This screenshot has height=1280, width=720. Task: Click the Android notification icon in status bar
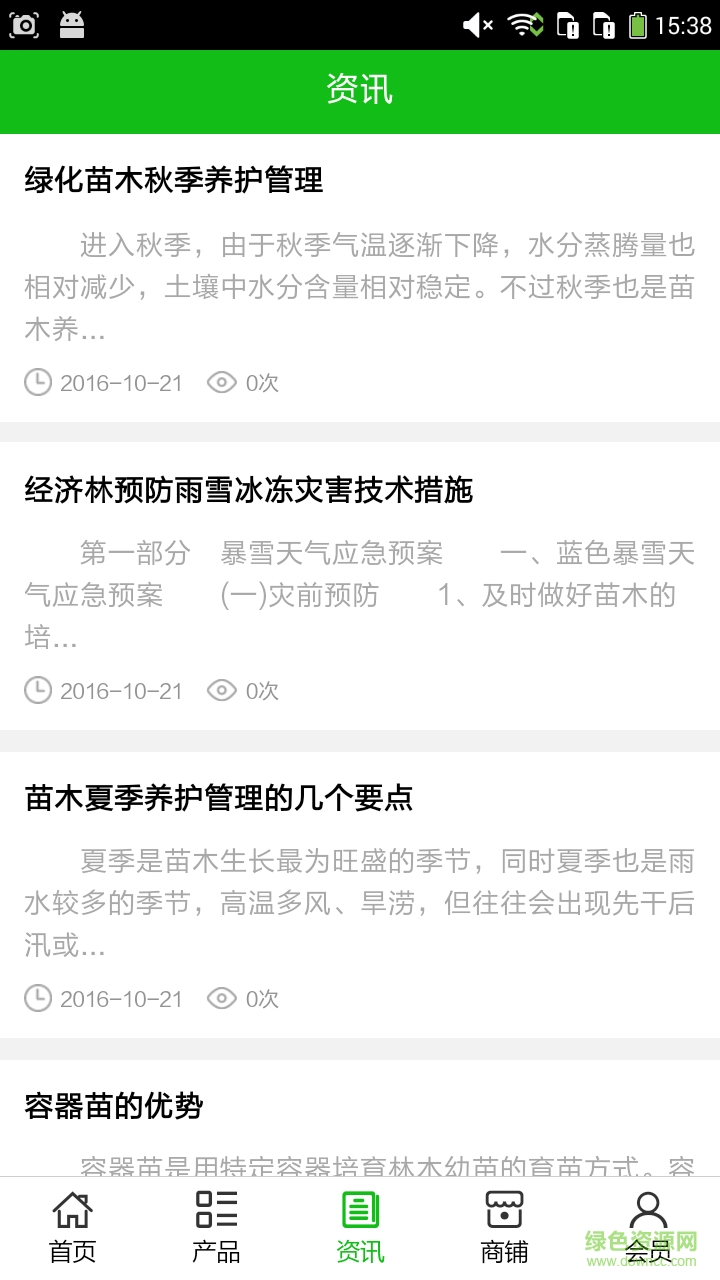click(70, 25)
